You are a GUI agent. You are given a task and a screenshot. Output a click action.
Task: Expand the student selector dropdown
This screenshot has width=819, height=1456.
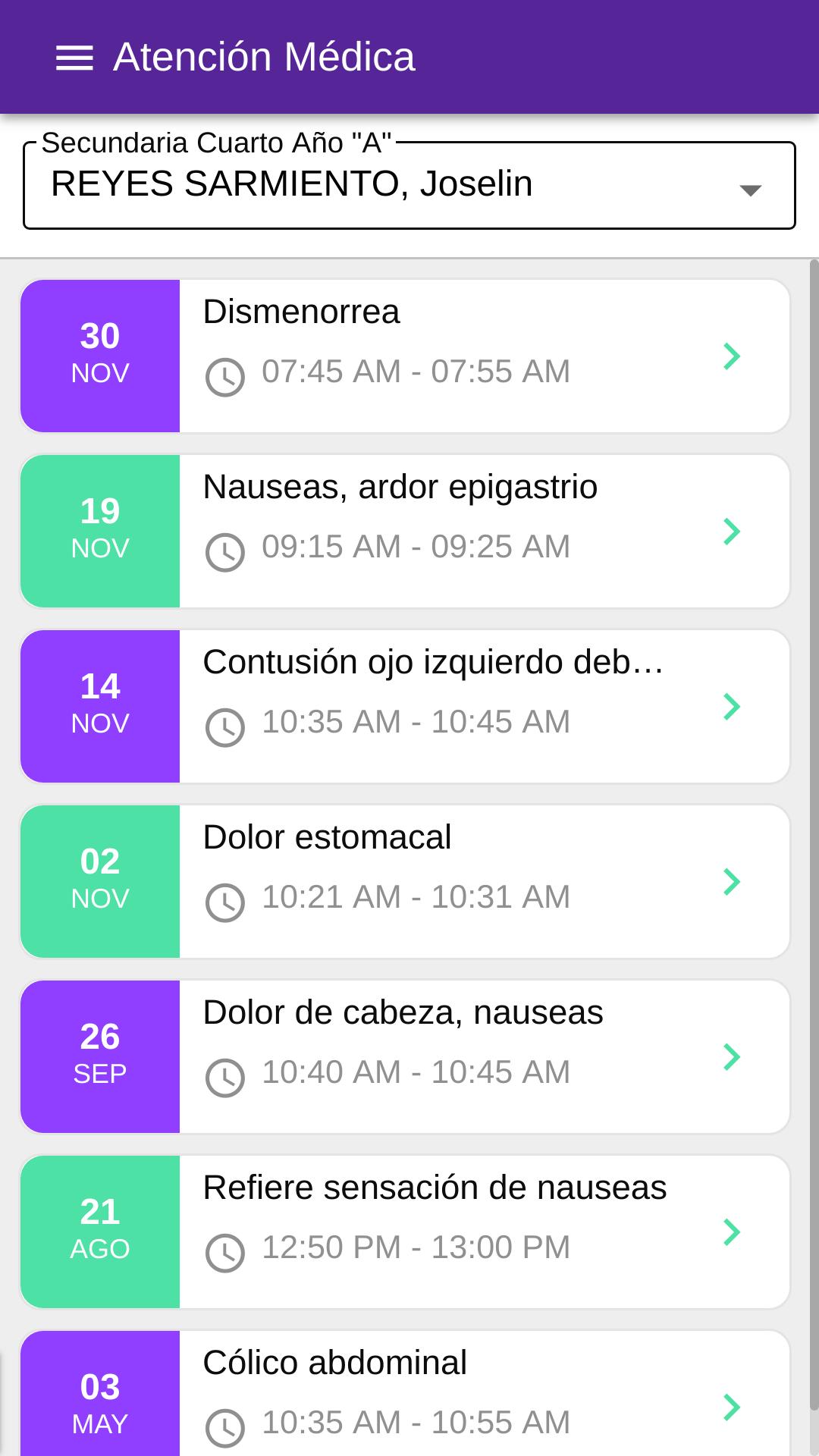[409, 185]
